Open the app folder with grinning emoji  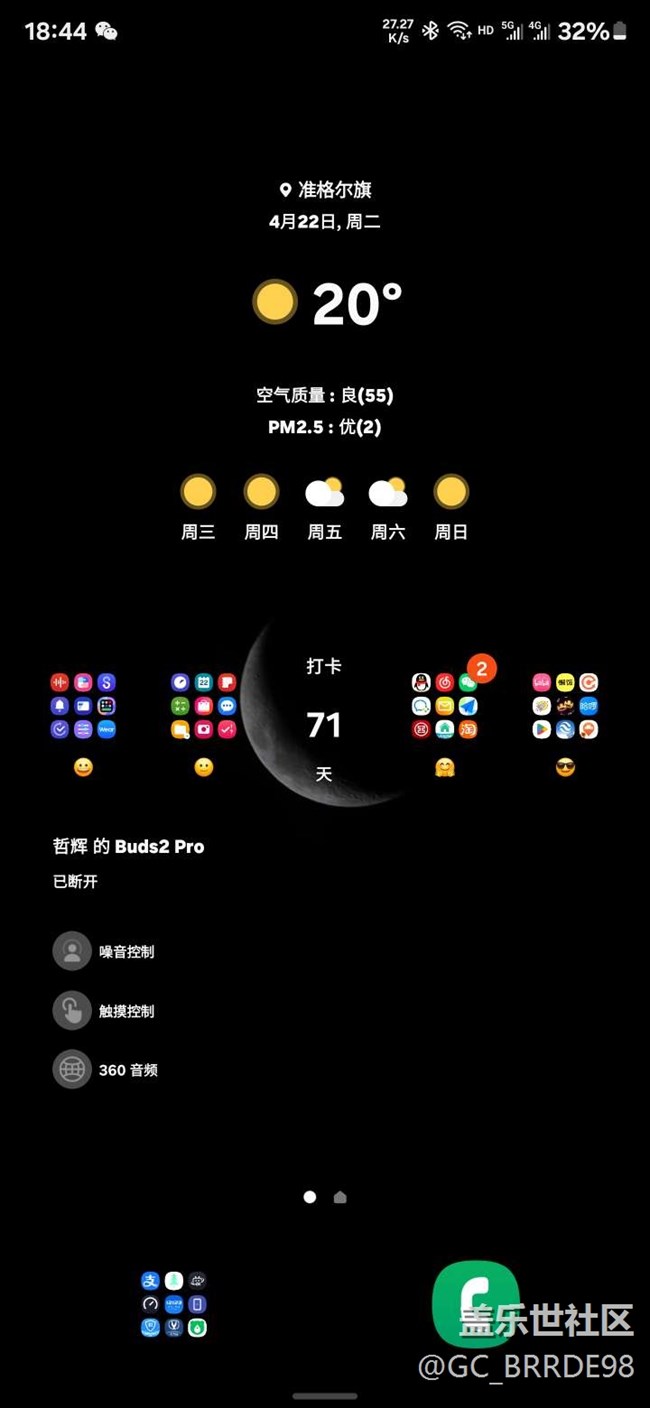83,706
